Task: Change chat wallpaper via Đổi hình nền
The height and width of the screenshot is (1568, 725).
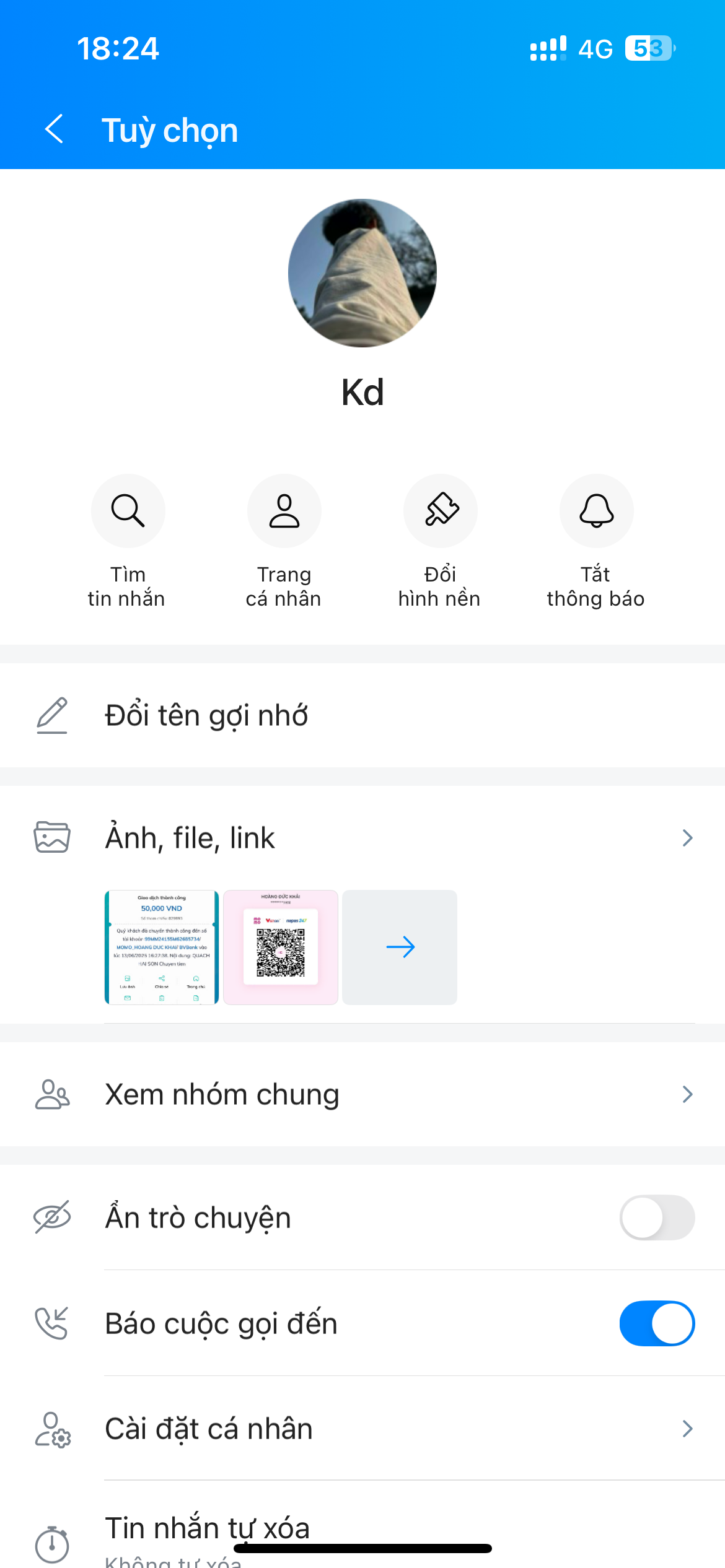Action: pyautogui.click(x=440, y=512)
